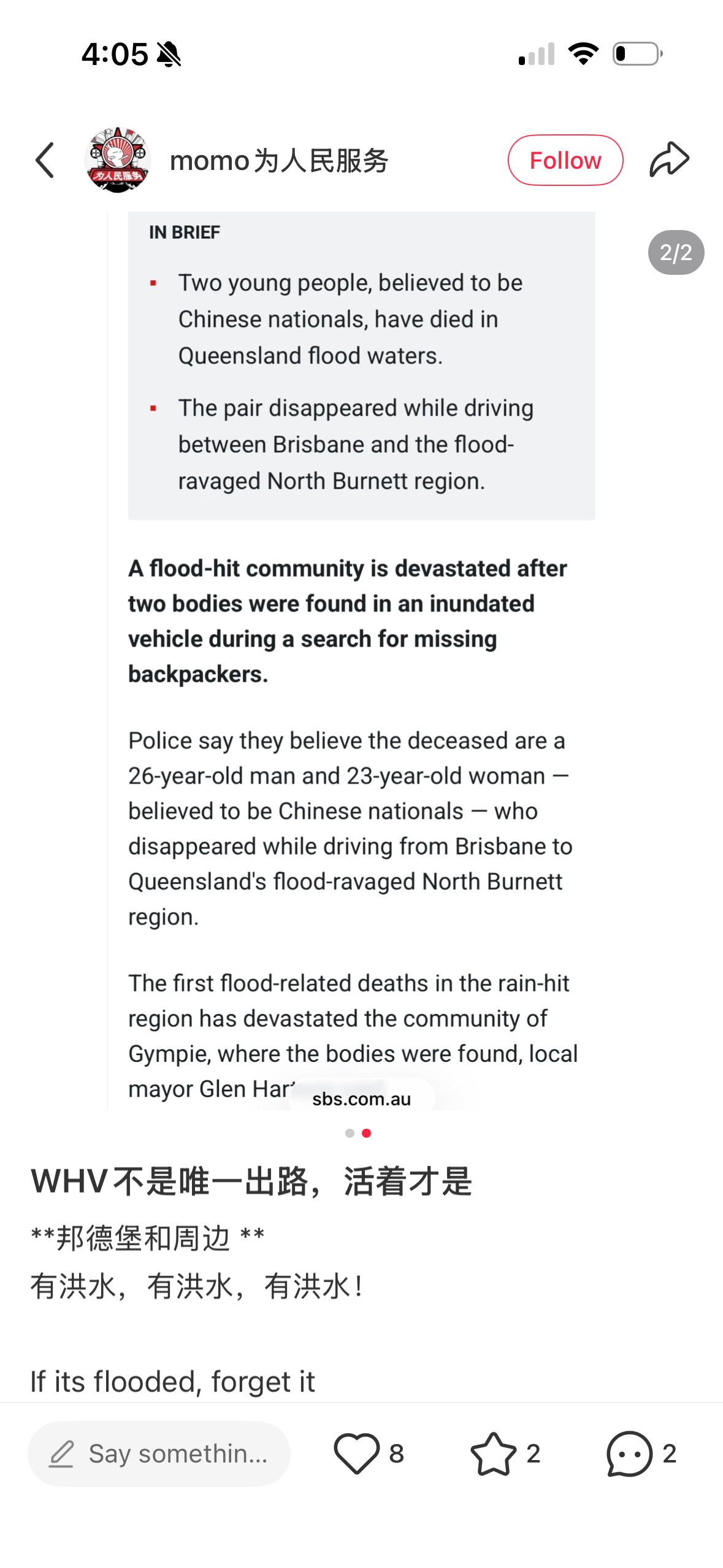This screenshot has width=723, height=1568.
Task: Save the post with the star icon
Action: [493, 1453]
